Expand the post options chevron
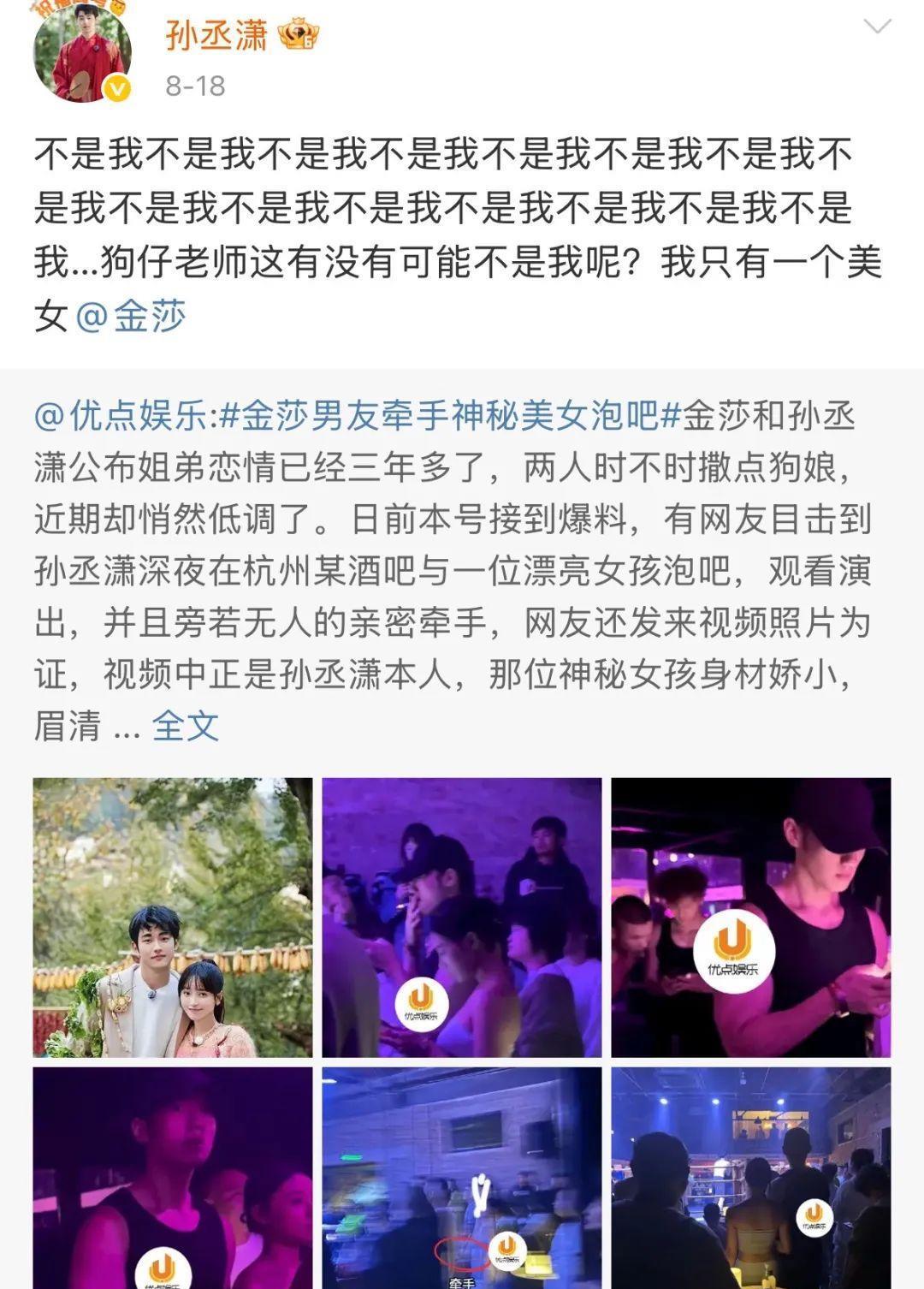This screenshot has width=924, height=1289. pos(877,27)
